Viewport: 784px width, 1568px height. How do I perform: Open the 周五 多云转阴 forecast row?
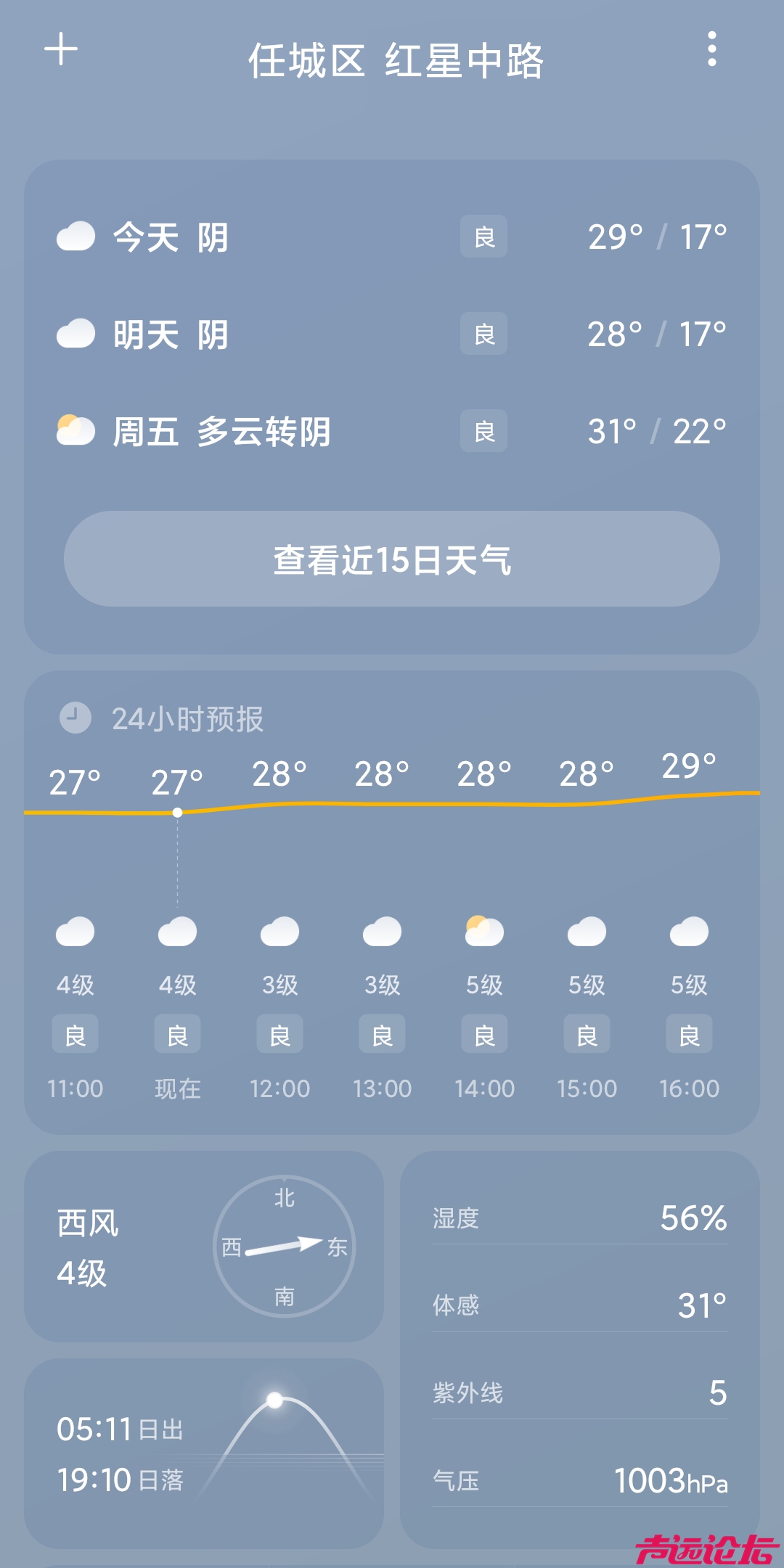tap(392, 432)
